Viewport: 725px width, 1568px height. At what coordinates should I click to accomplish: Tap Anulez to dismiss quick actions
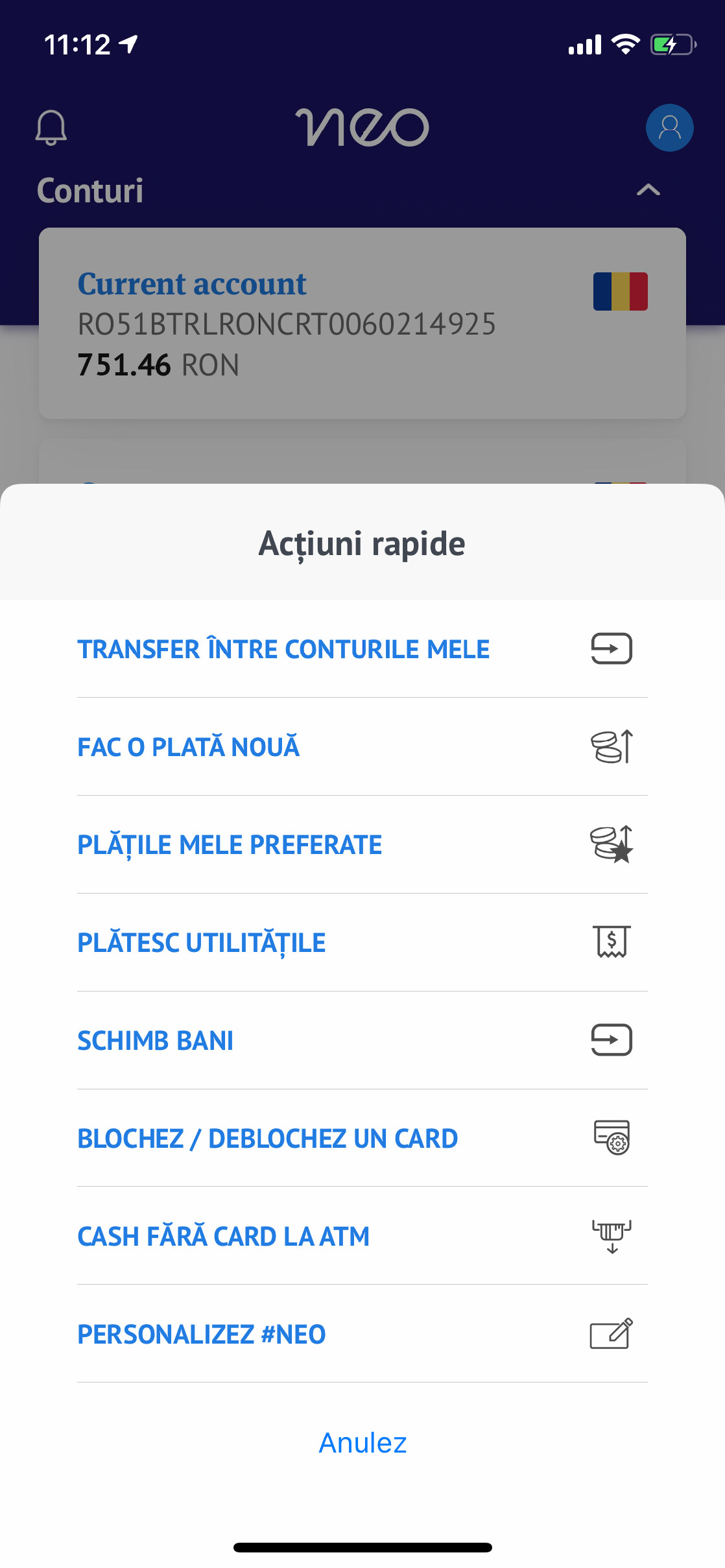click(362, 1443)
